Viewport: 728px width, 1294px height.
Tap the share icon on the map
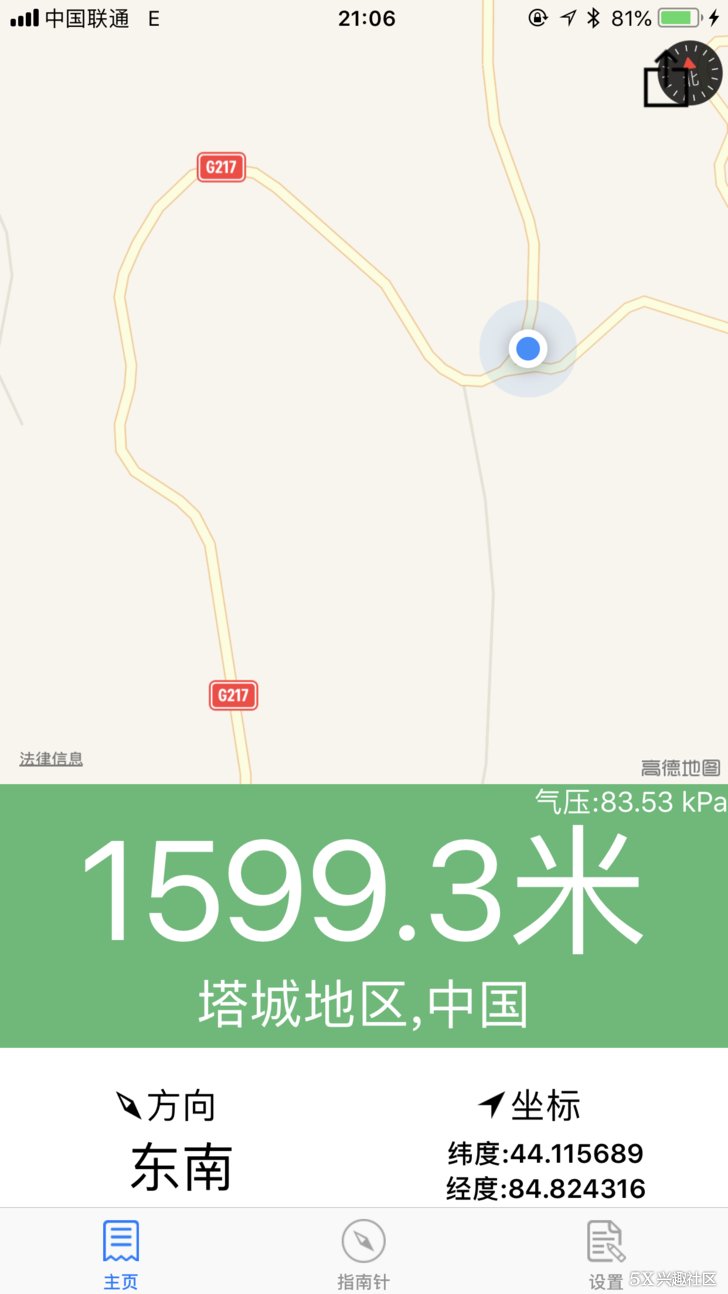(666, 80)
